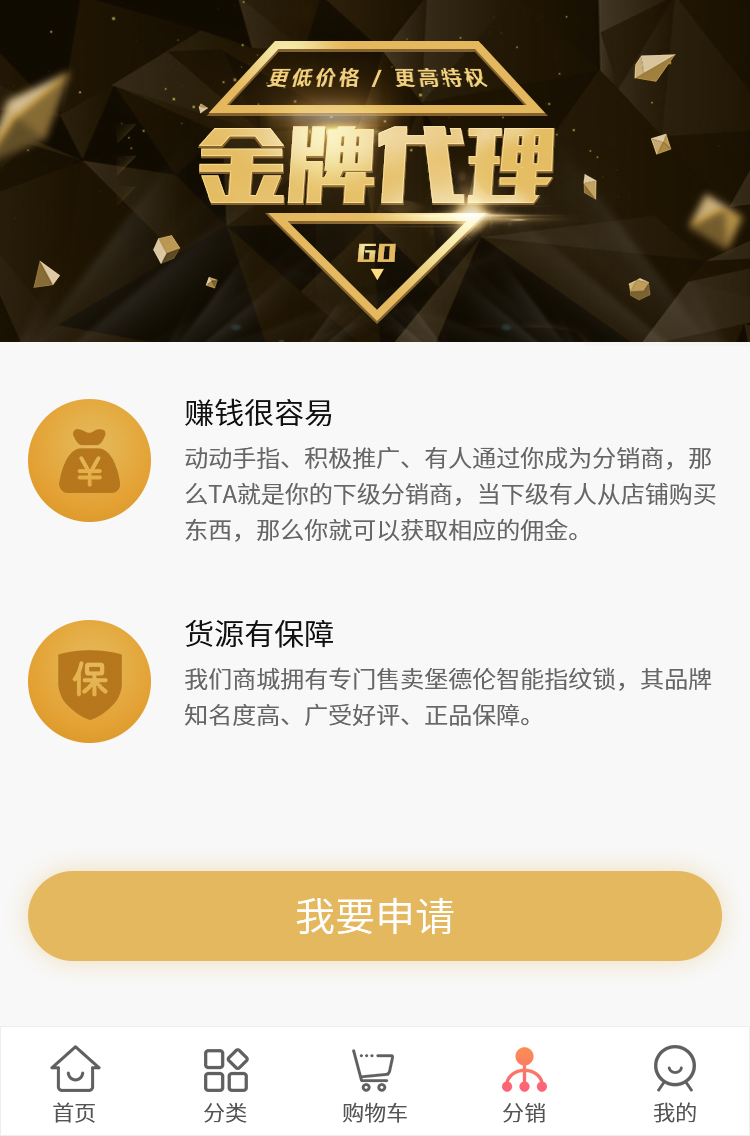Viewport: 750px width, 1136px height.
Task: Switch to the 分类 categories tab
Action: click(225, 1082)
